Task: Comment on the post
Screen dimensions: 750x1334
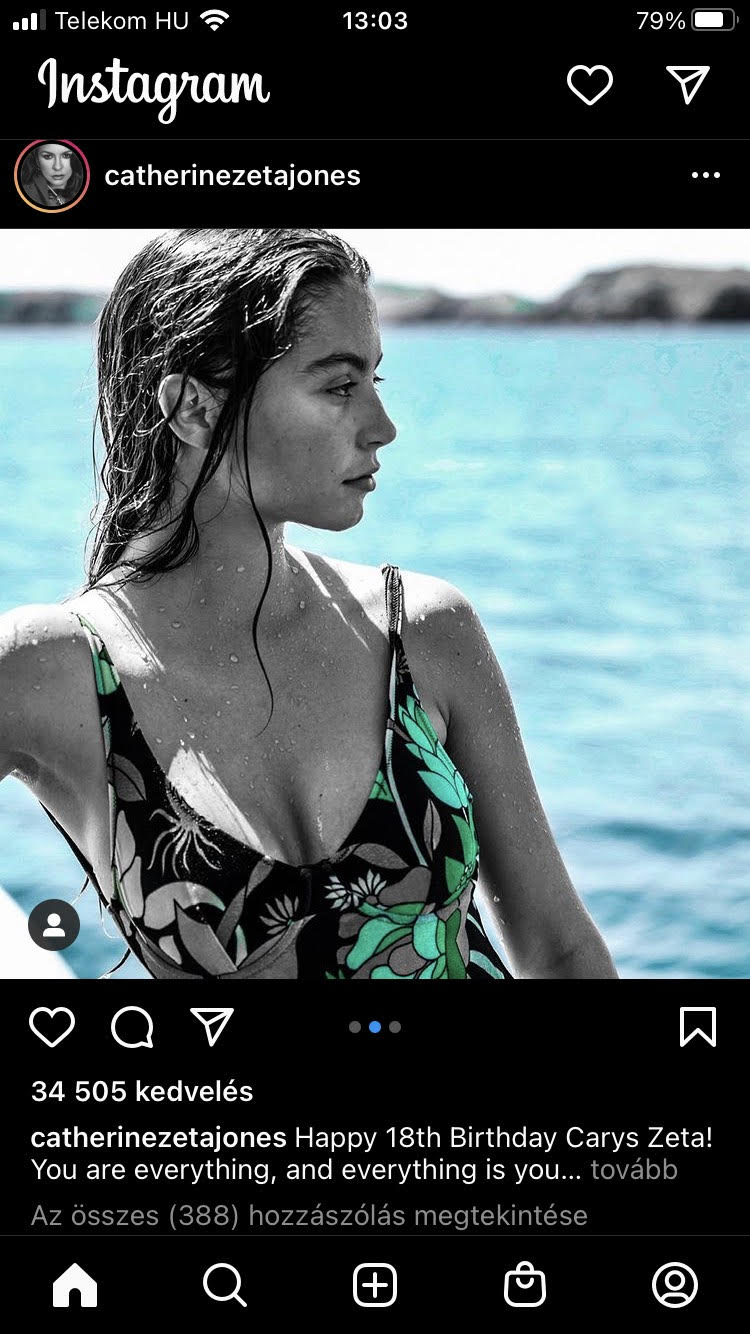Action: (132, 1027)
